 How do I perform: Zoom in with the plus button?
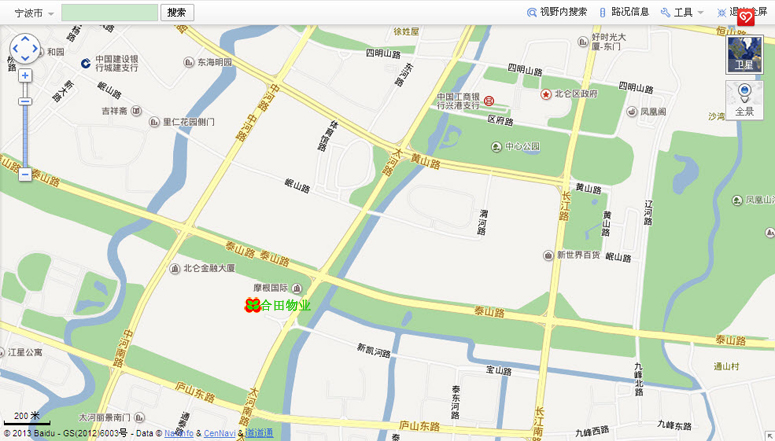pos(25,76)
